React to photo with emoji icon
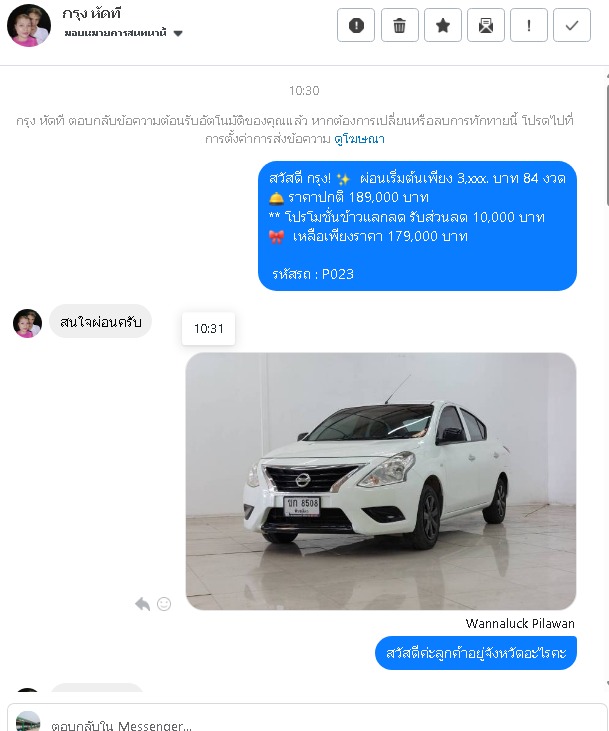This screenshot has width=609, height=731. coord(164,604)
